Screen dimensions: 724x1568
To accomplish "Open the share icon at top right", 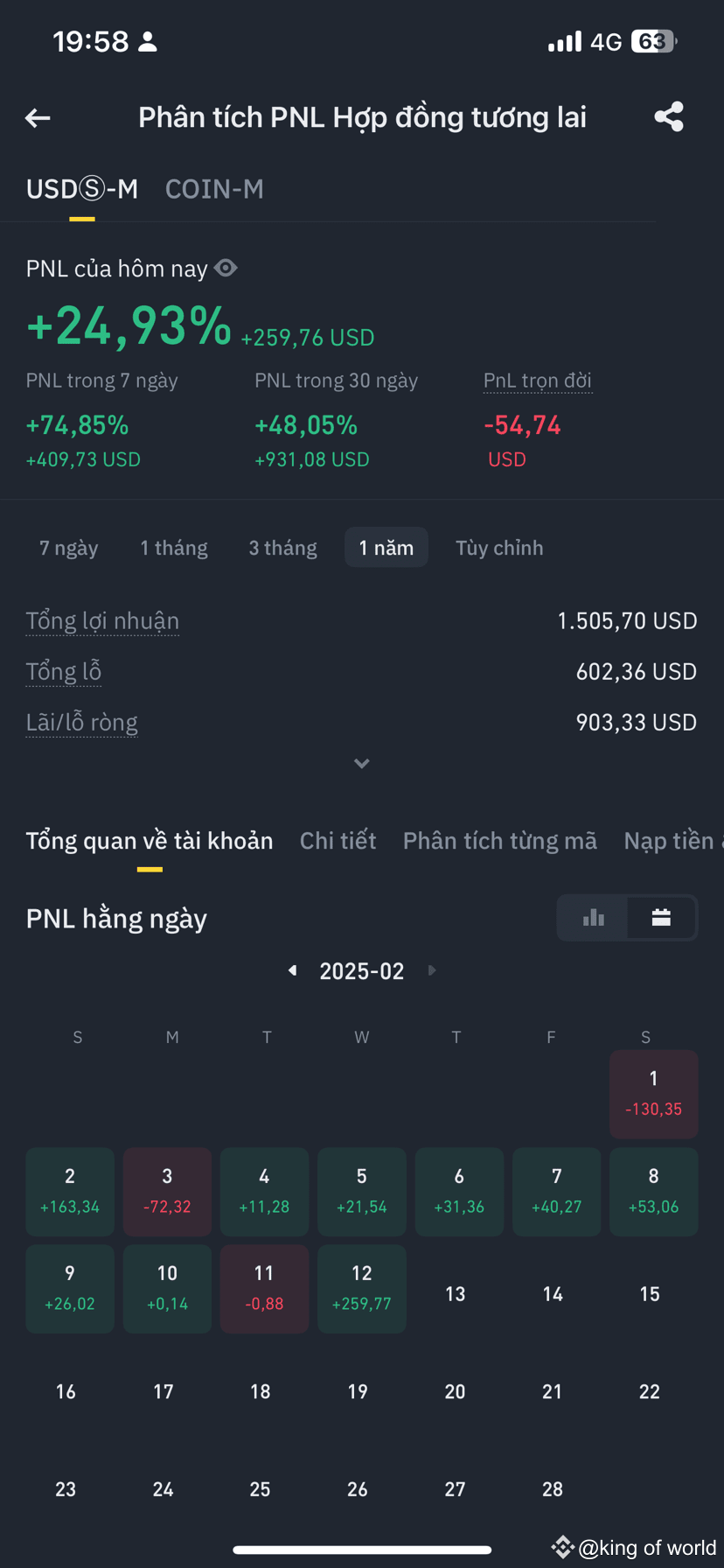I will [669, 115].
